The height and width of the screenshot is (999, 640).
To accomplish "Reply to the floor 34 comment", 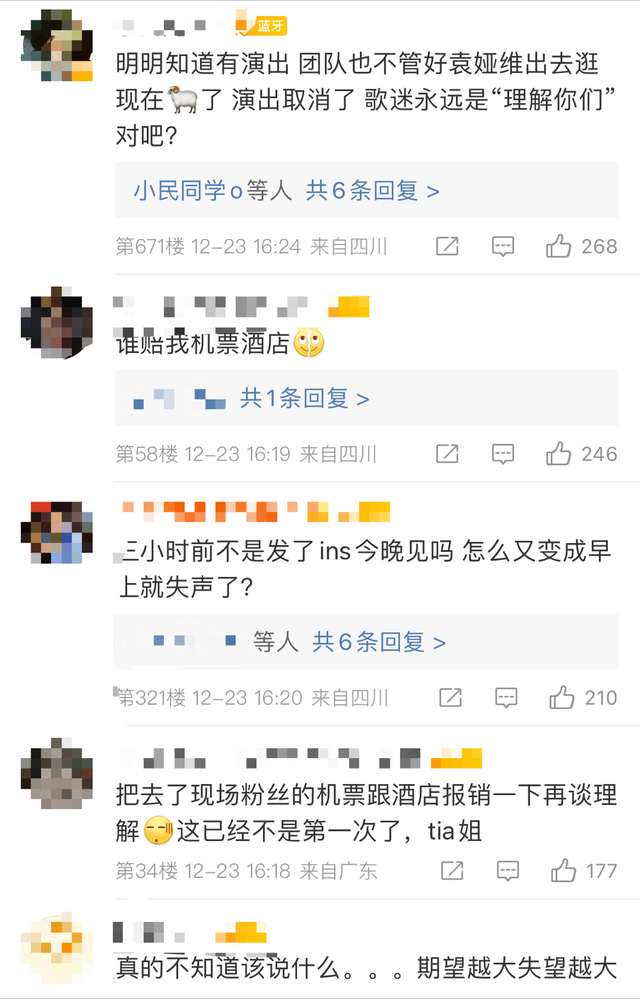I will (508, 870).
